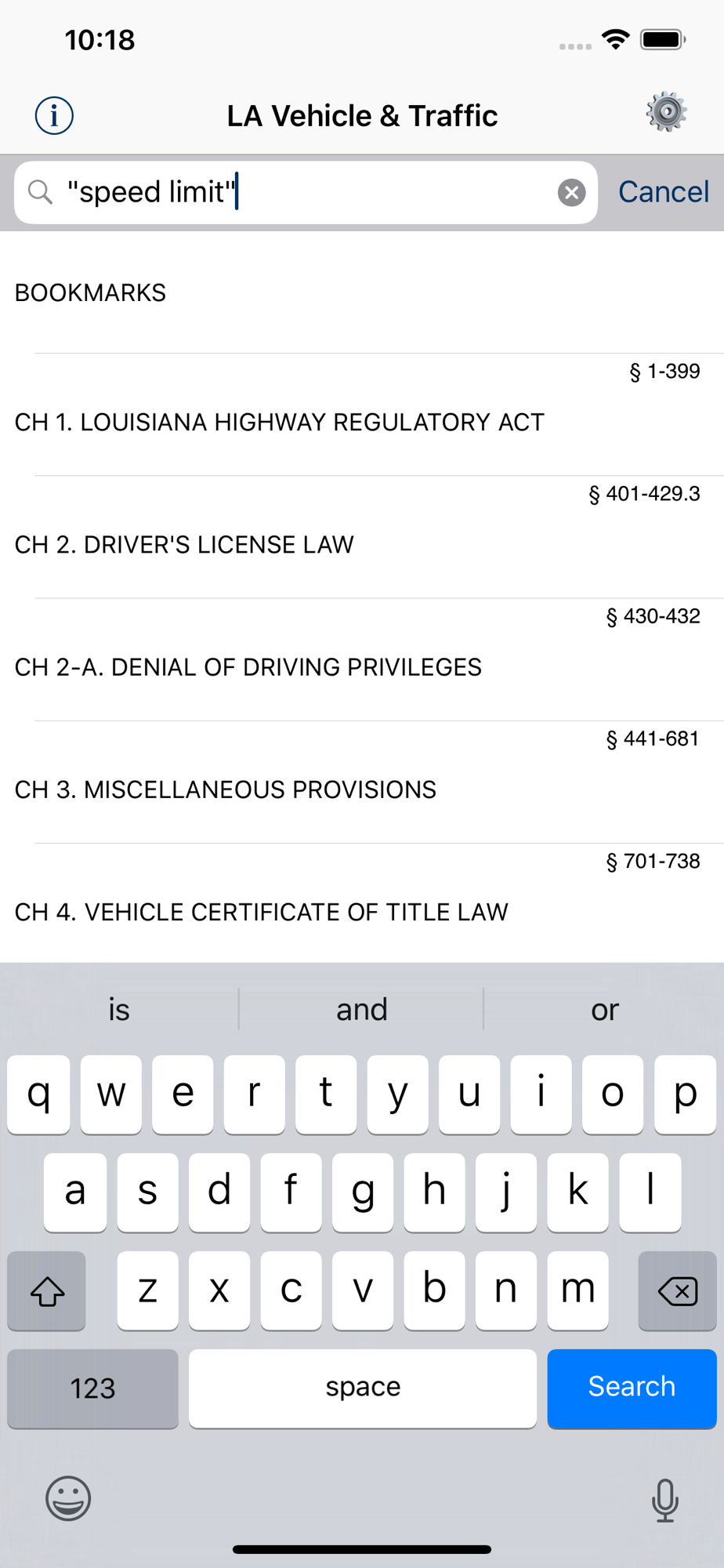Screen dimensions: 724x1568
Task: Cancel the search
Action: pyautogui.click(x=663, y=192)
